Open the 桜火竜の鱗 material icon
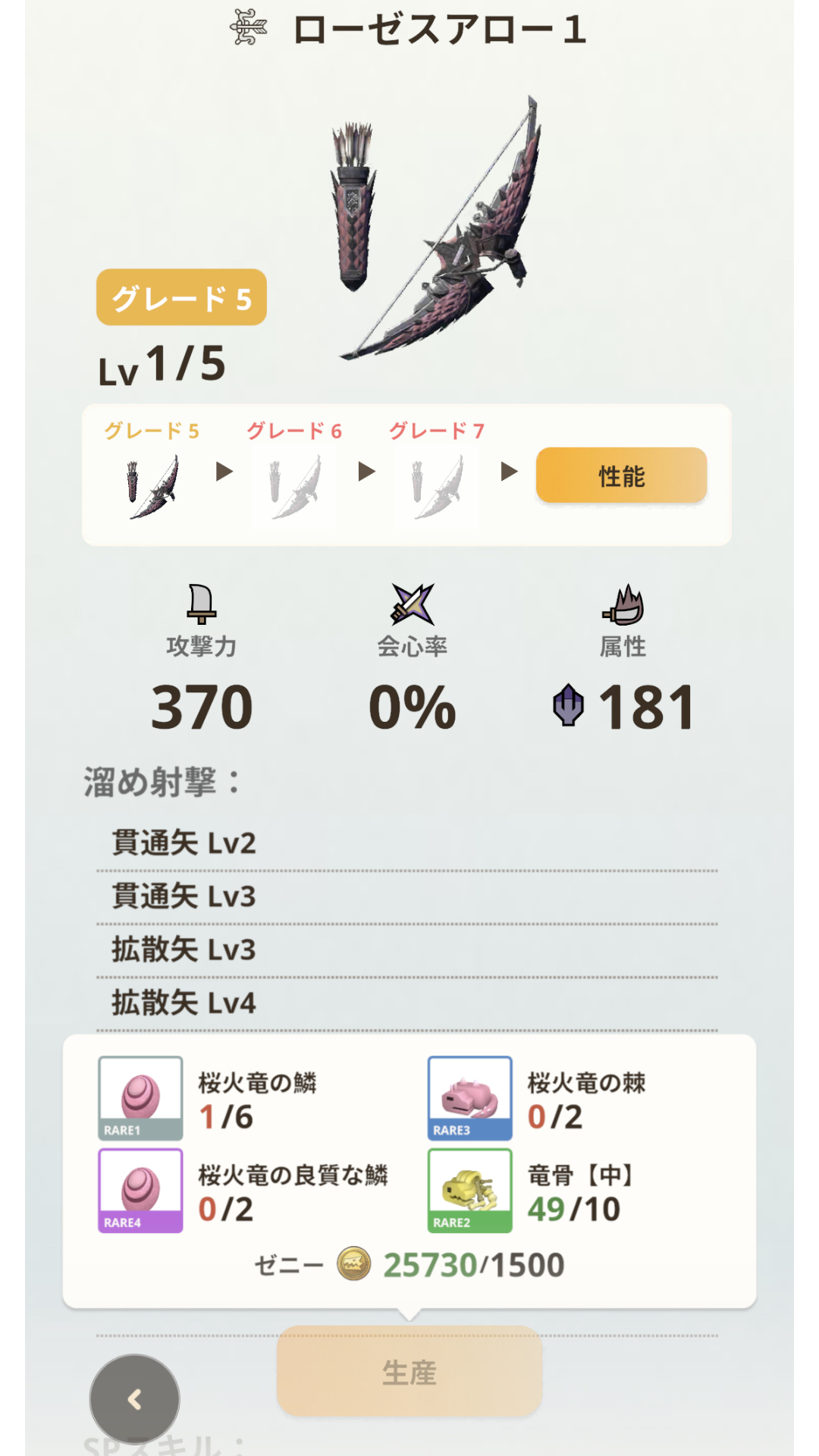 point(140,1098)
